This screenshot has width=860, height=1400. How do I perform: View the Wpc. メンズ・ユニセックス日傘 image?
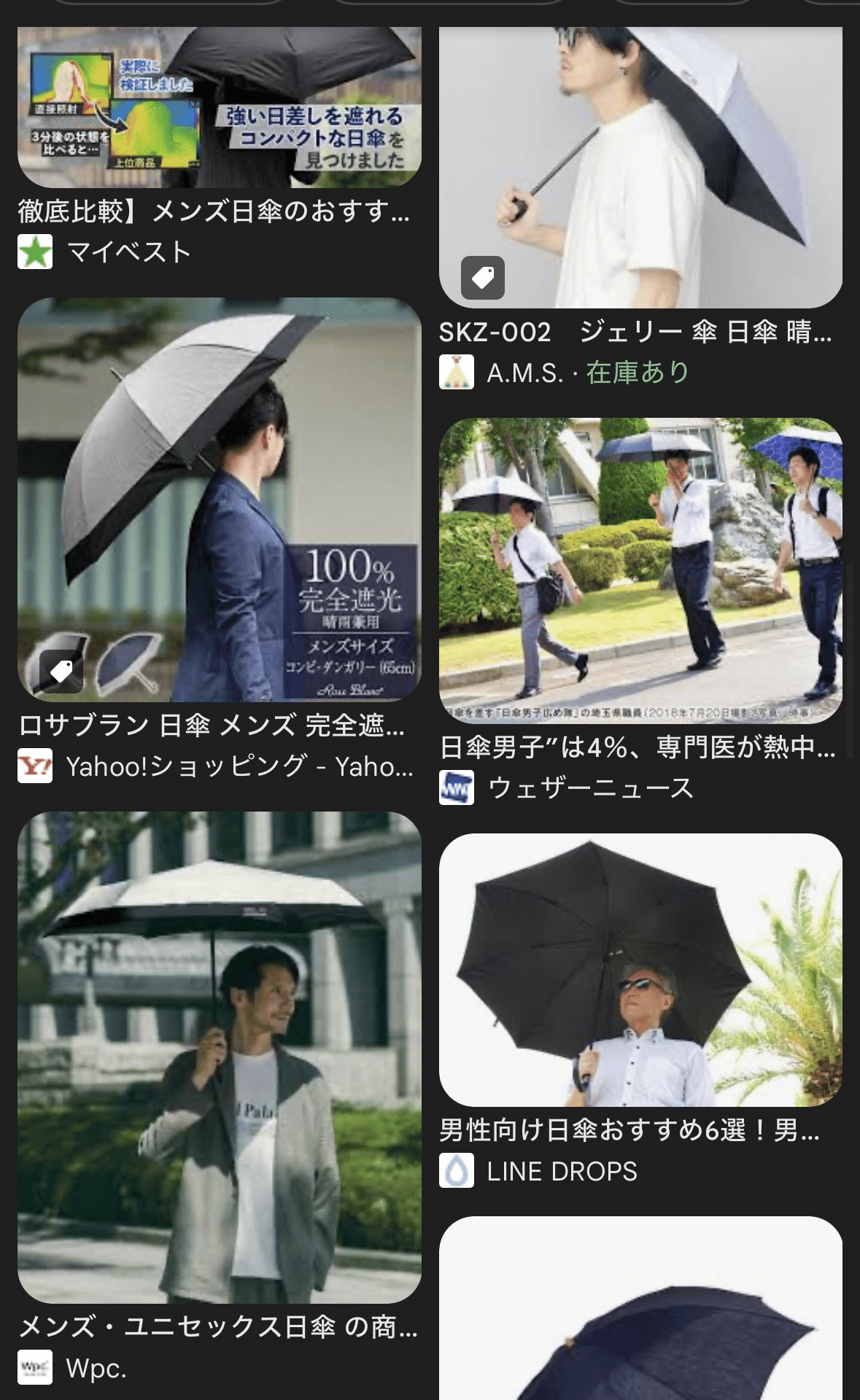click(219, 1057)
